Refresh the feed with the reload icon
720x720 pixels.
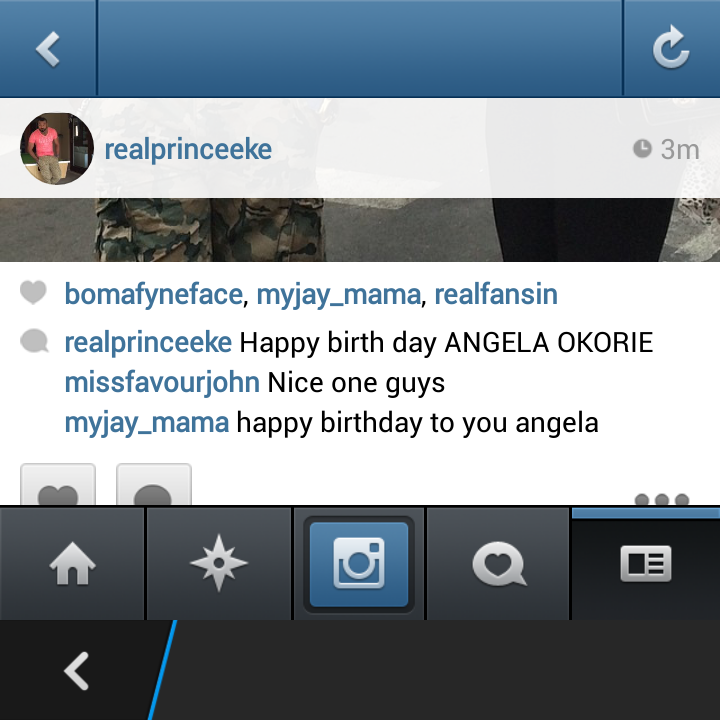pos(671,48)
